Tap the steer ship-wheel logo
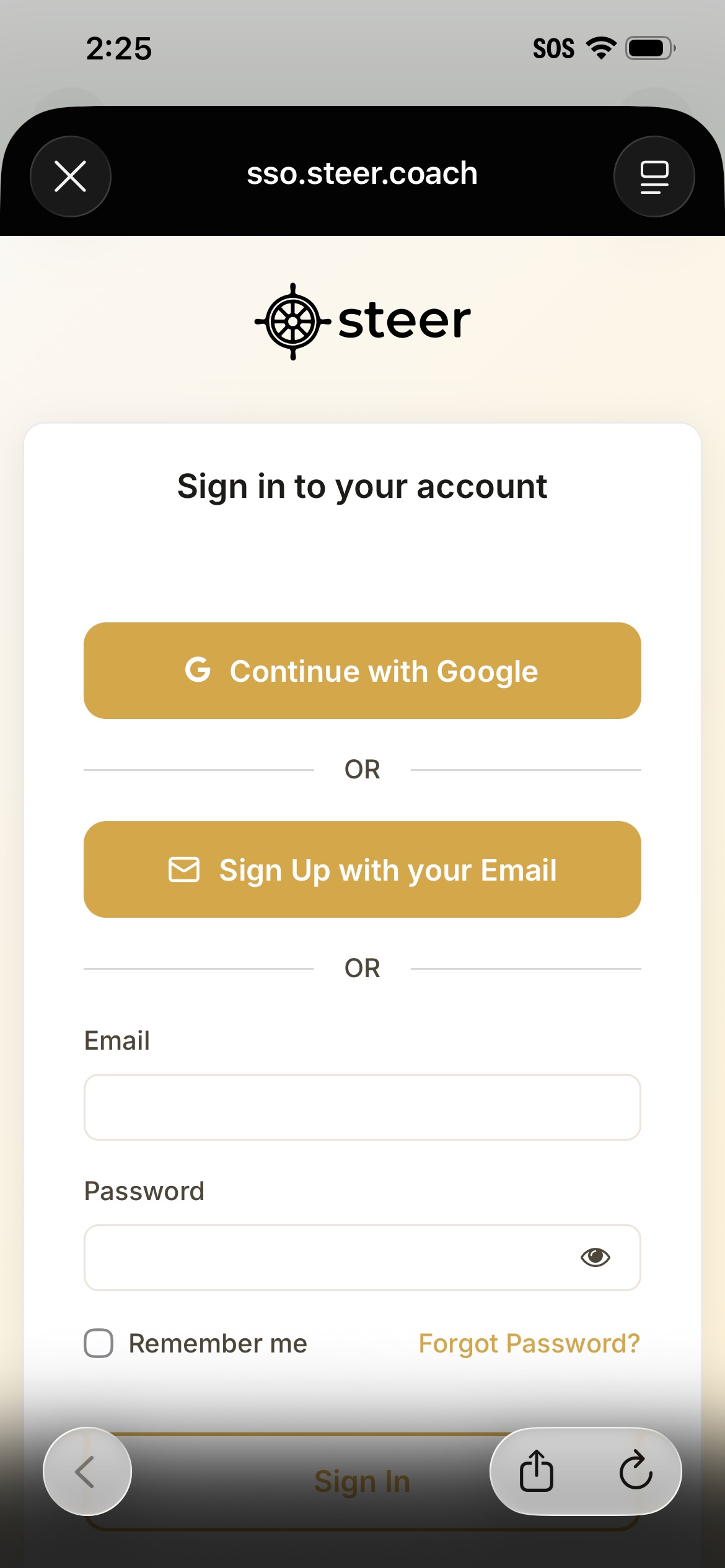Viewport: 725px width, 1568px height. (293, 321)
